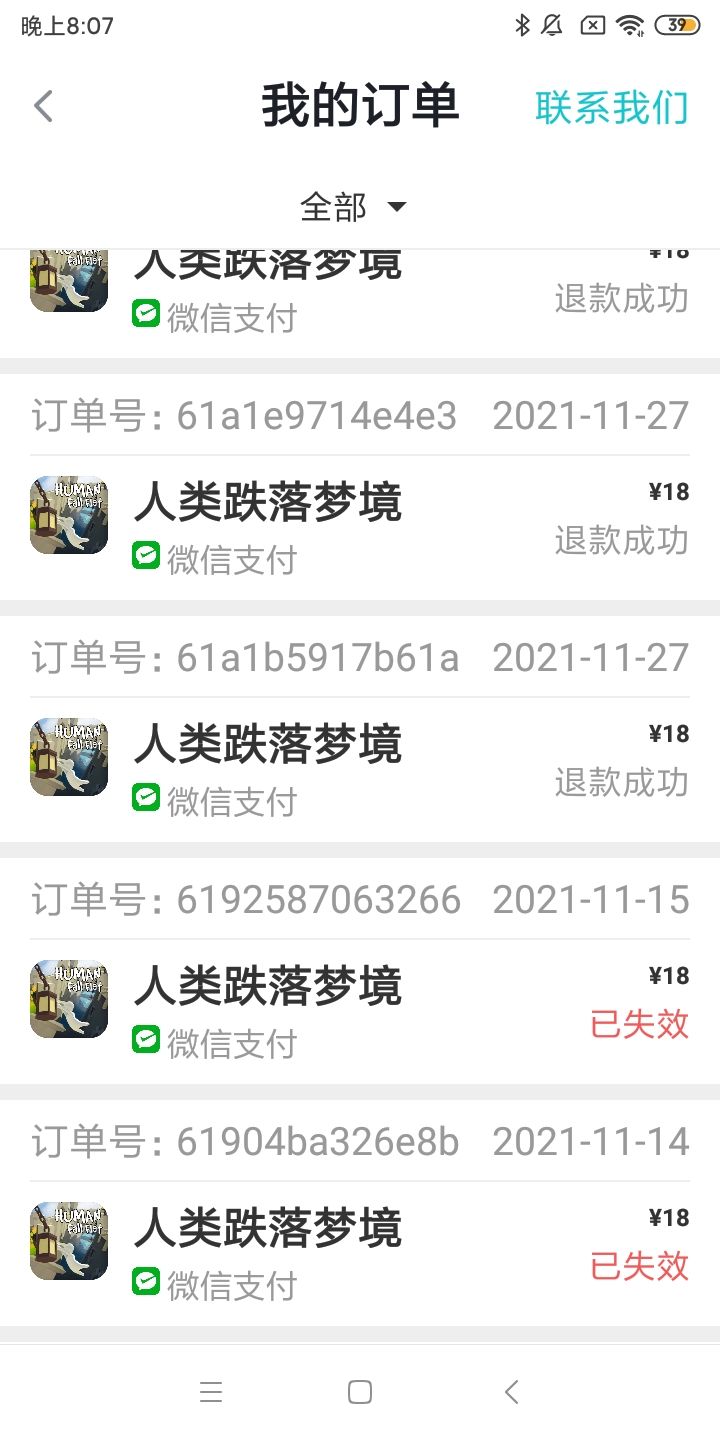Select the game icon for order 6192587063266
The width and height of the screenshot is (720, 1440).
point(68,1000)
